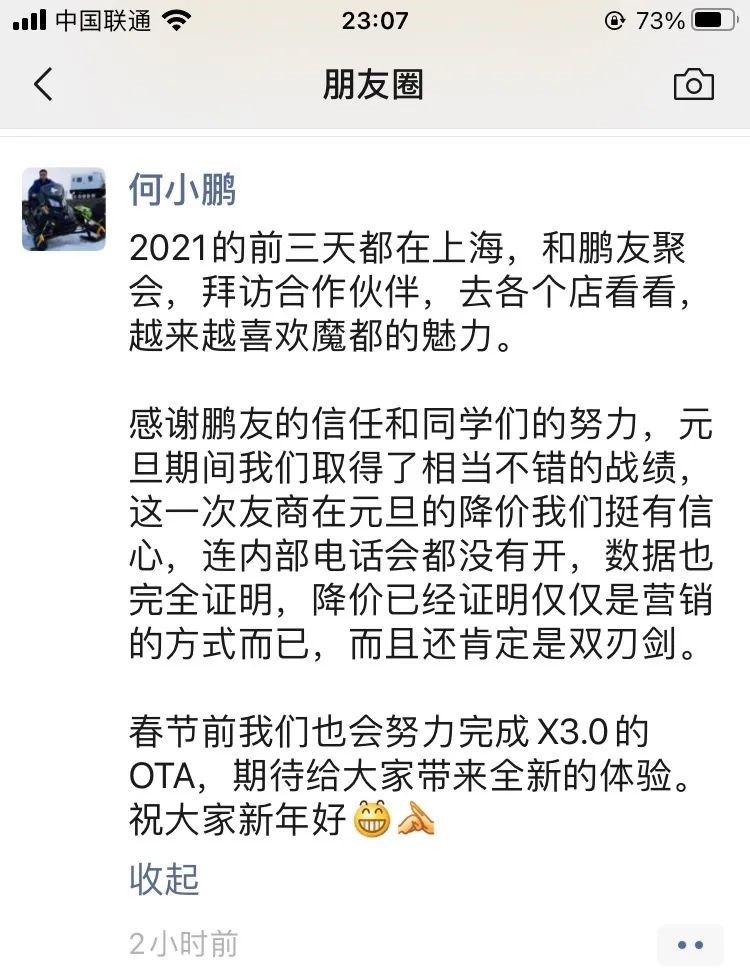The image size is (750, 971).
Task: Open the like and comment menu
Action: pyautogui.click(x=690, y=945)
